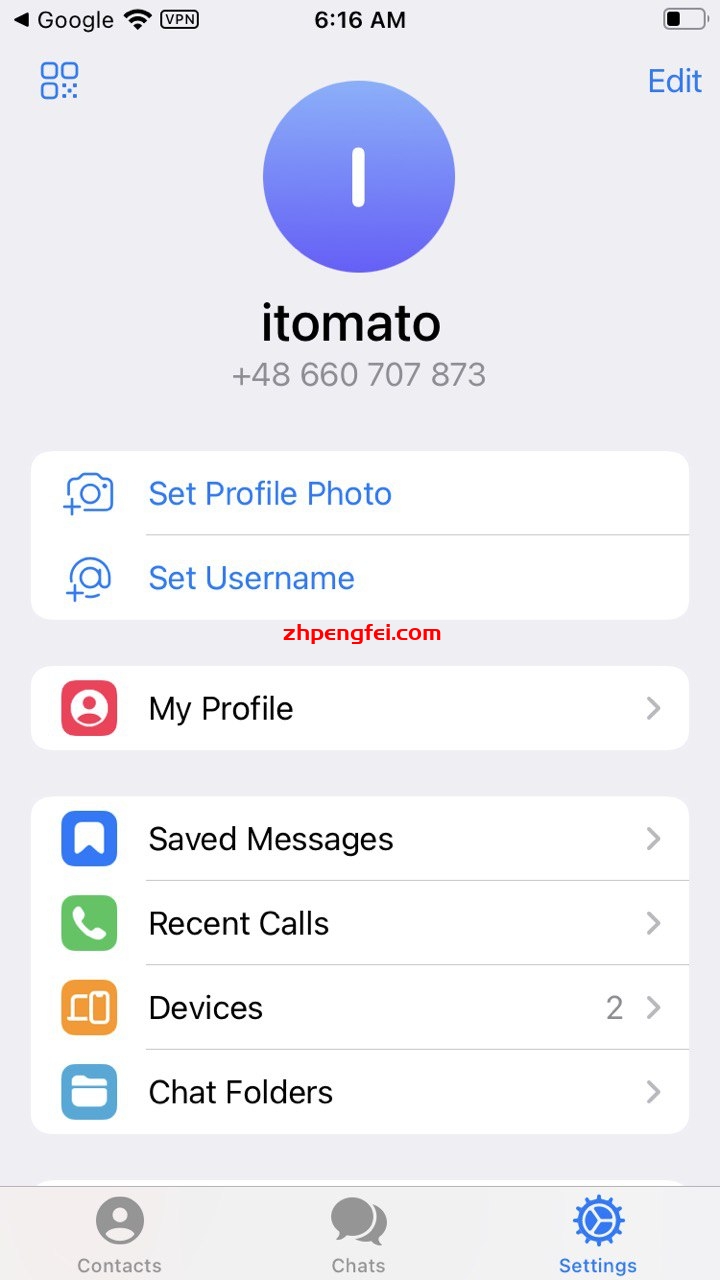Return to Google via back breadcrumb

64,20
